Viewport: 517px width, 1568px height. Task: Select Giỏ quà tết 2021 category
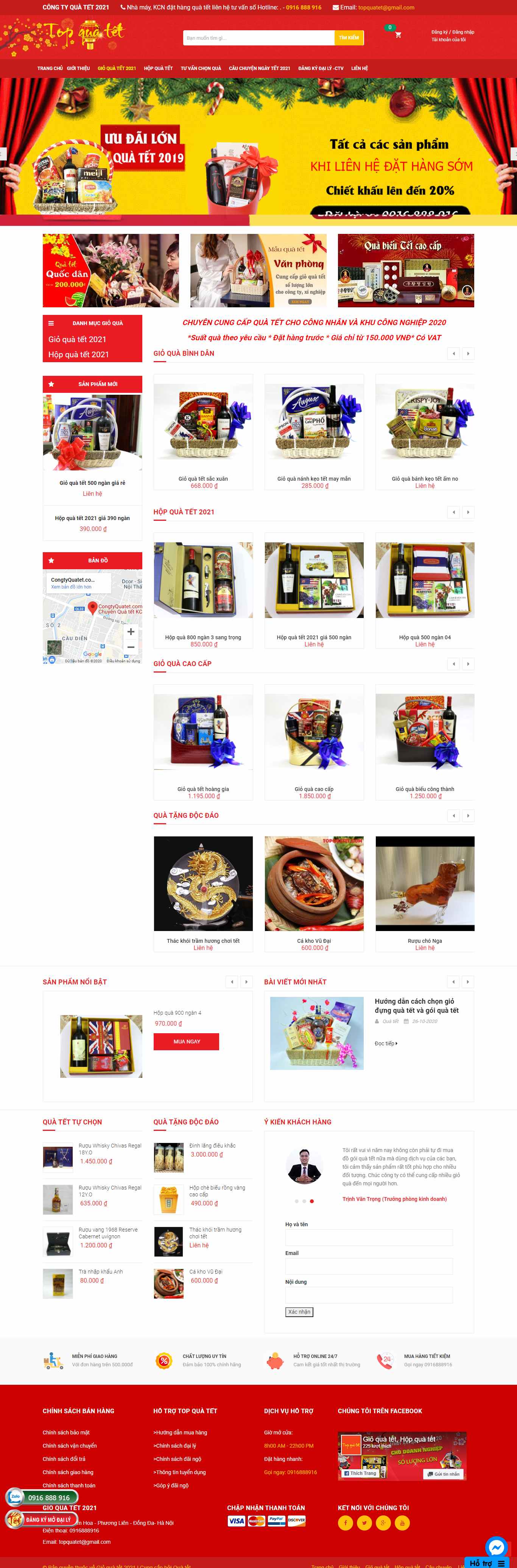coord(77,339)
